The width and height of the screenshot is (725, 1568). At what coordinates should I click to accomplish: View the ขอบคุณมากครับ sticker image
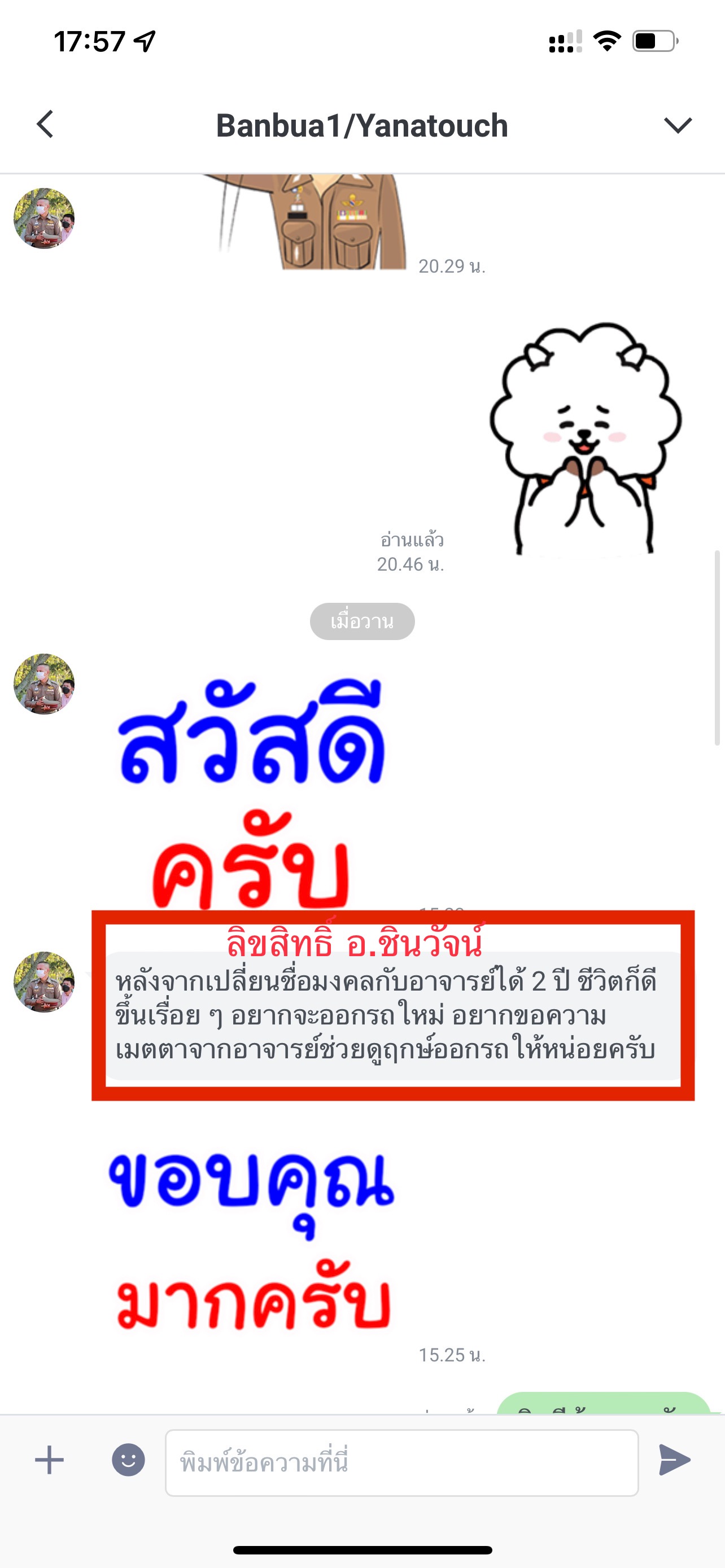pyautogui.click(x=251, y=1239)
